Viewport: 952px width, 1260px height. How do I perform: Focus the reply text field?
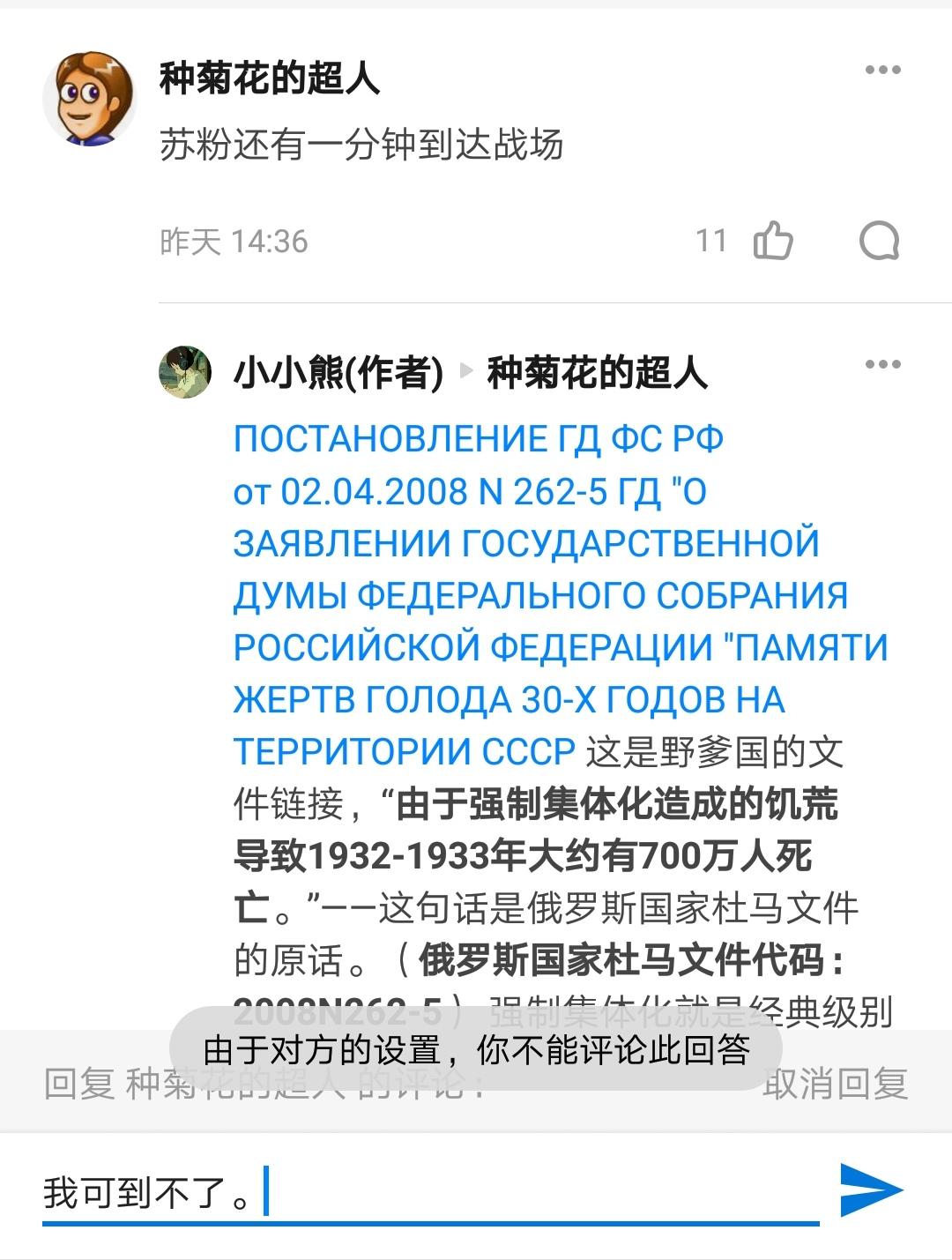tap(529, 1193)
